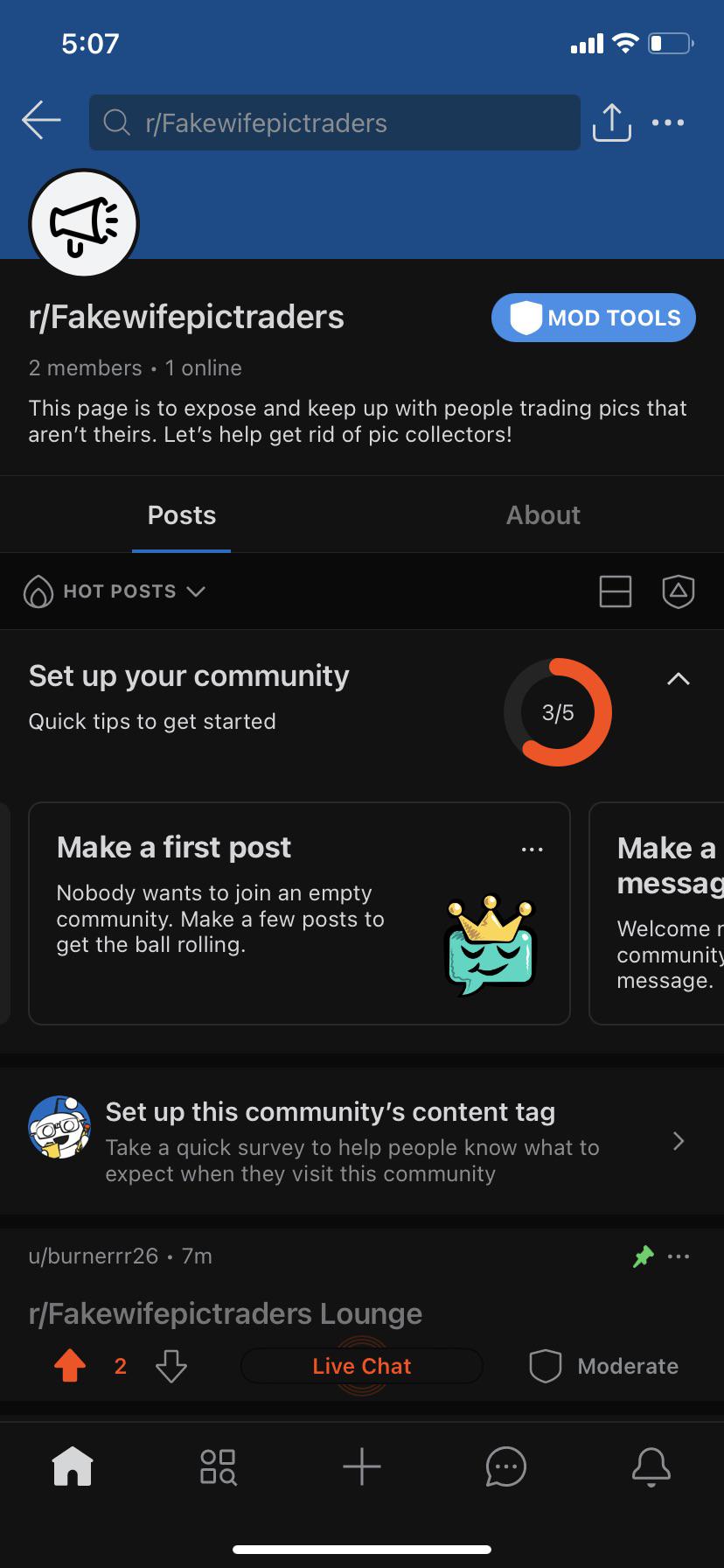Screen dimensions: 724x1568
Task: Open MOD TOOLS for the community
Action: tap(592, 318)
